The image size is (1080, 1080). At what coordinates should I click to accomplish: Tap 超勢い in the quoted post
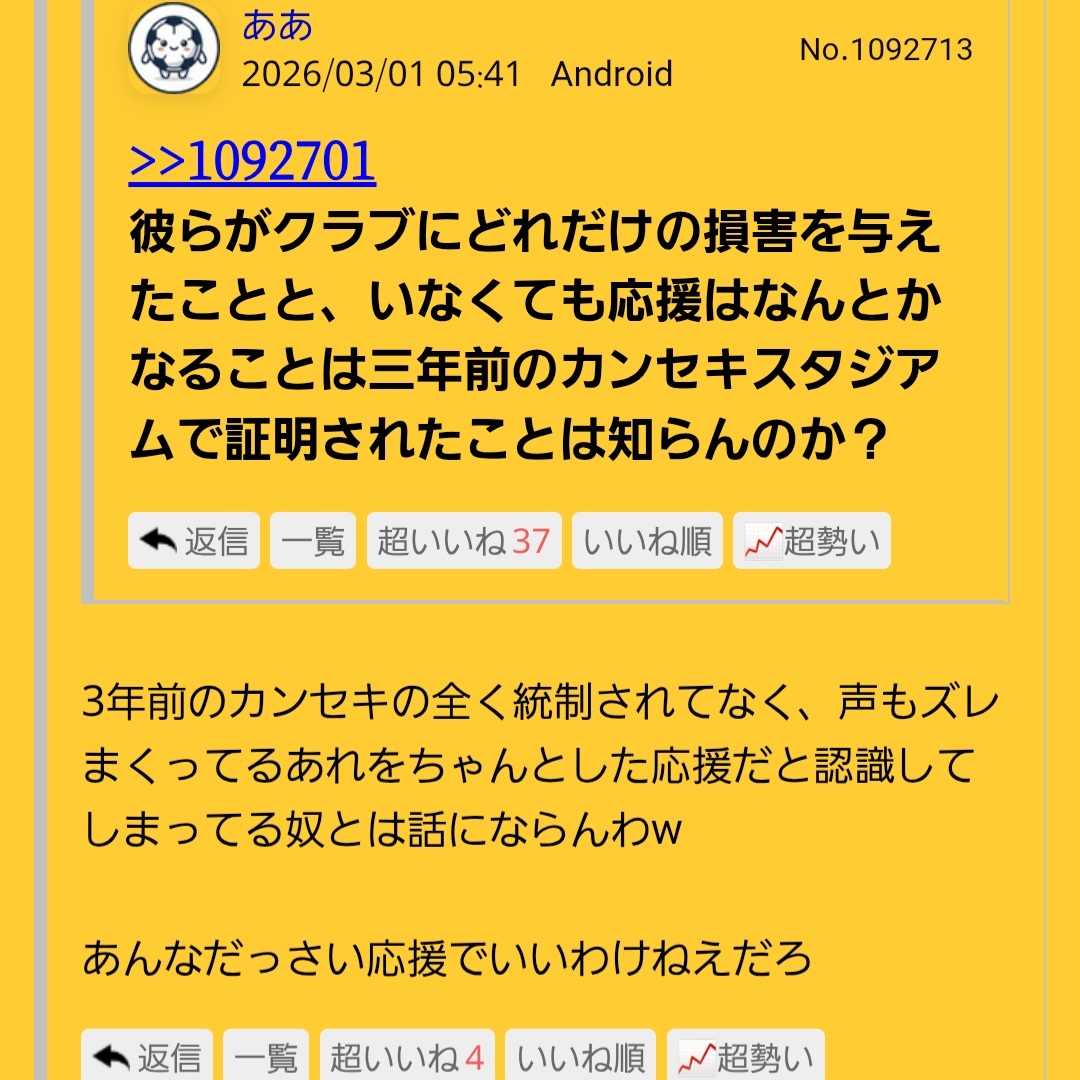tap(811, 541)
